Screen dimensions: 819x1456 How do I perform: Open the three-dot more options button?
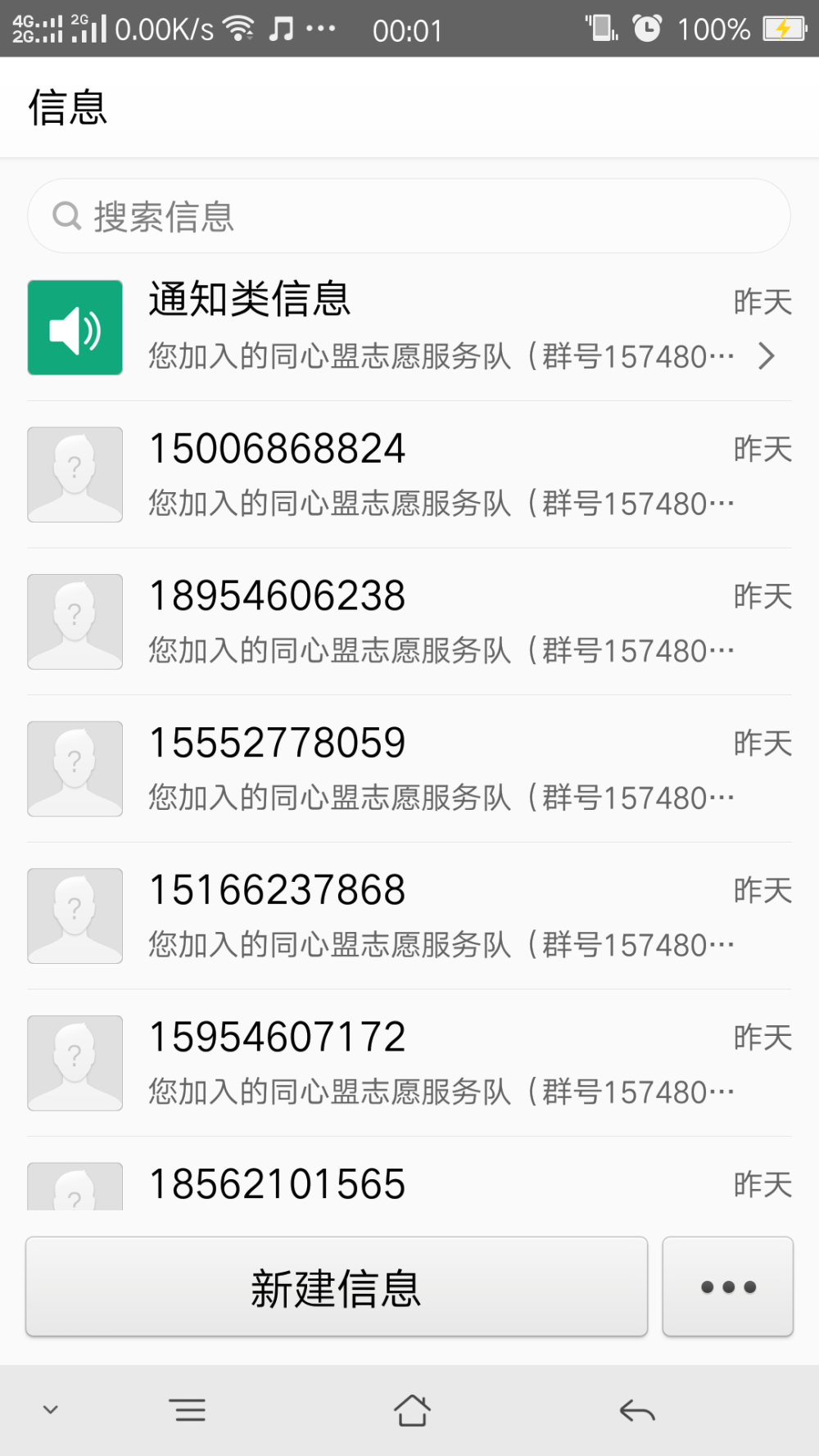[728, 1287]
